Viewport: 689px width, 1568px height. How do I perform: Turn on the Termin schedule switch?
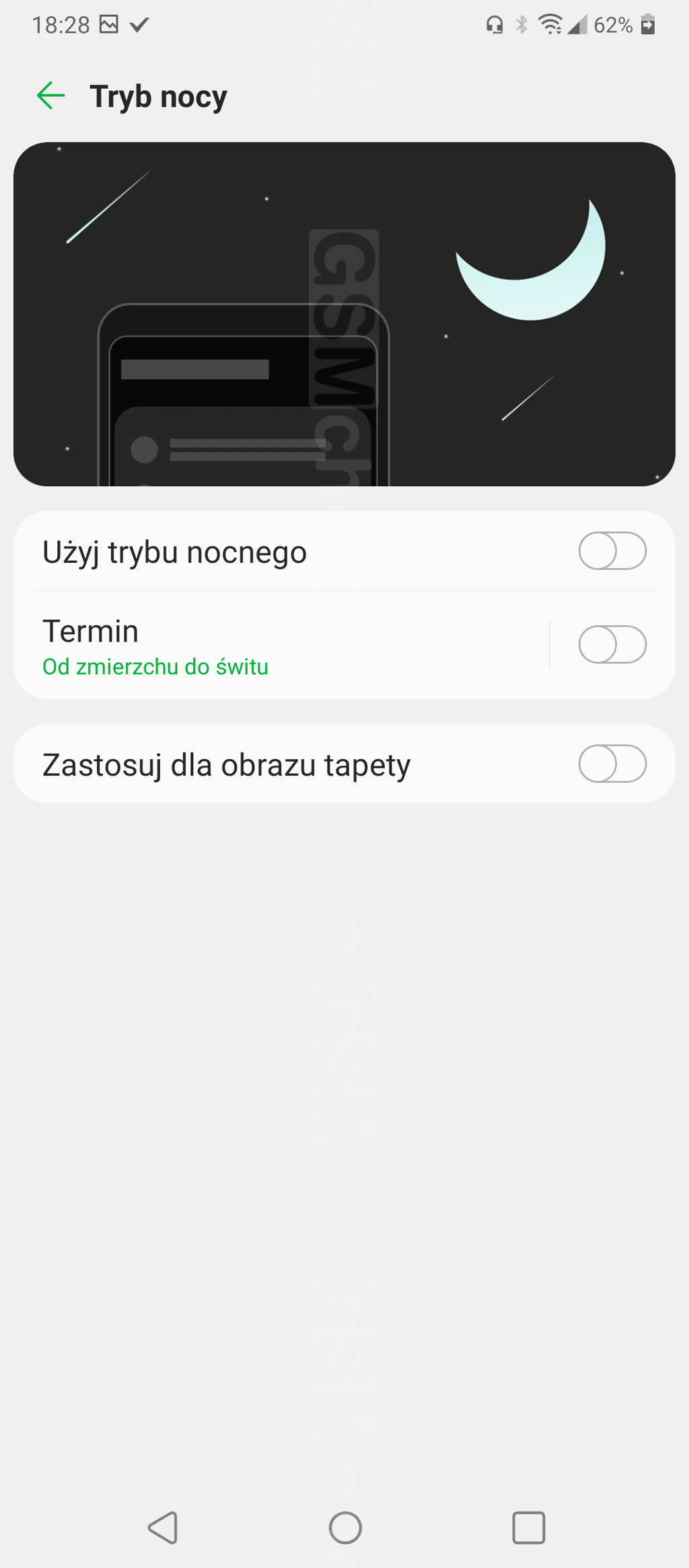click(612, 645)
